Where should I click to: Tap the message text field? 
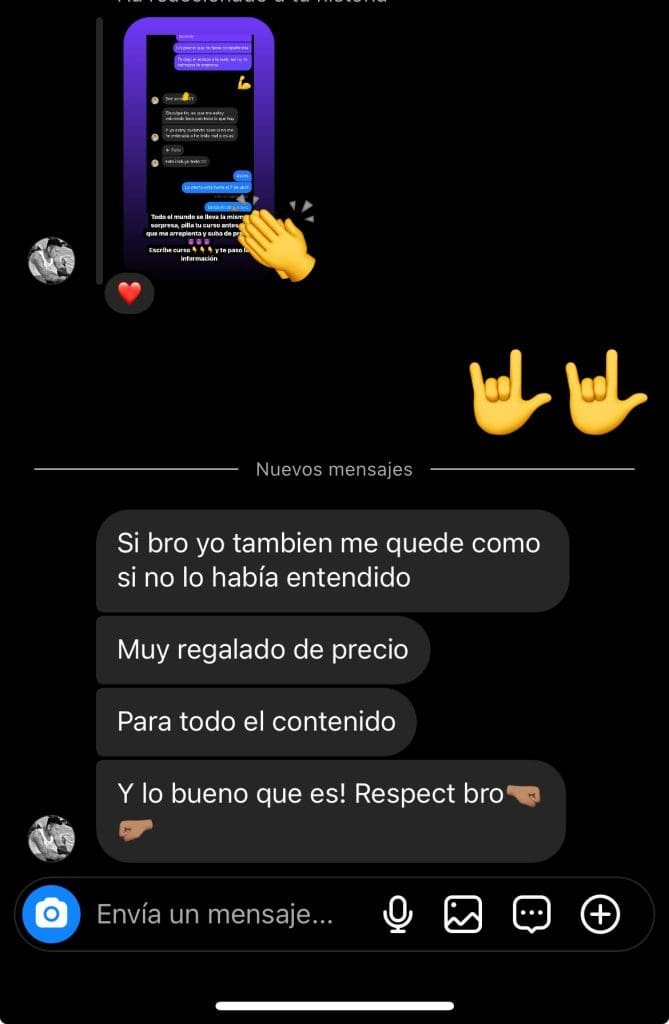pos(215,914)
